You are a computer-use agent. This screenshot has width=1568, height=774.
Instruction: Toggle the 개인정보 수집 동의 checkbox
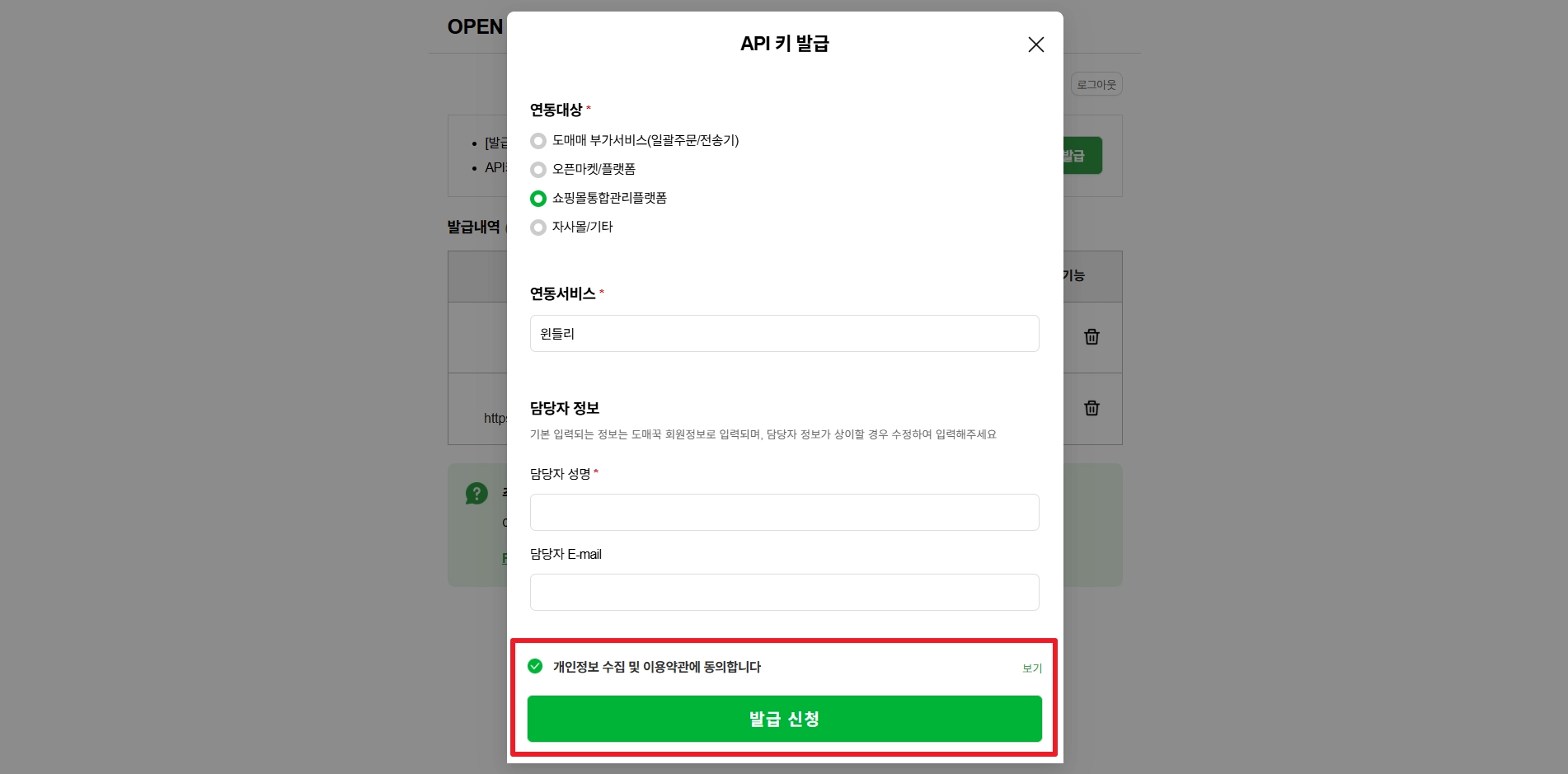click(x=535, y=666)
